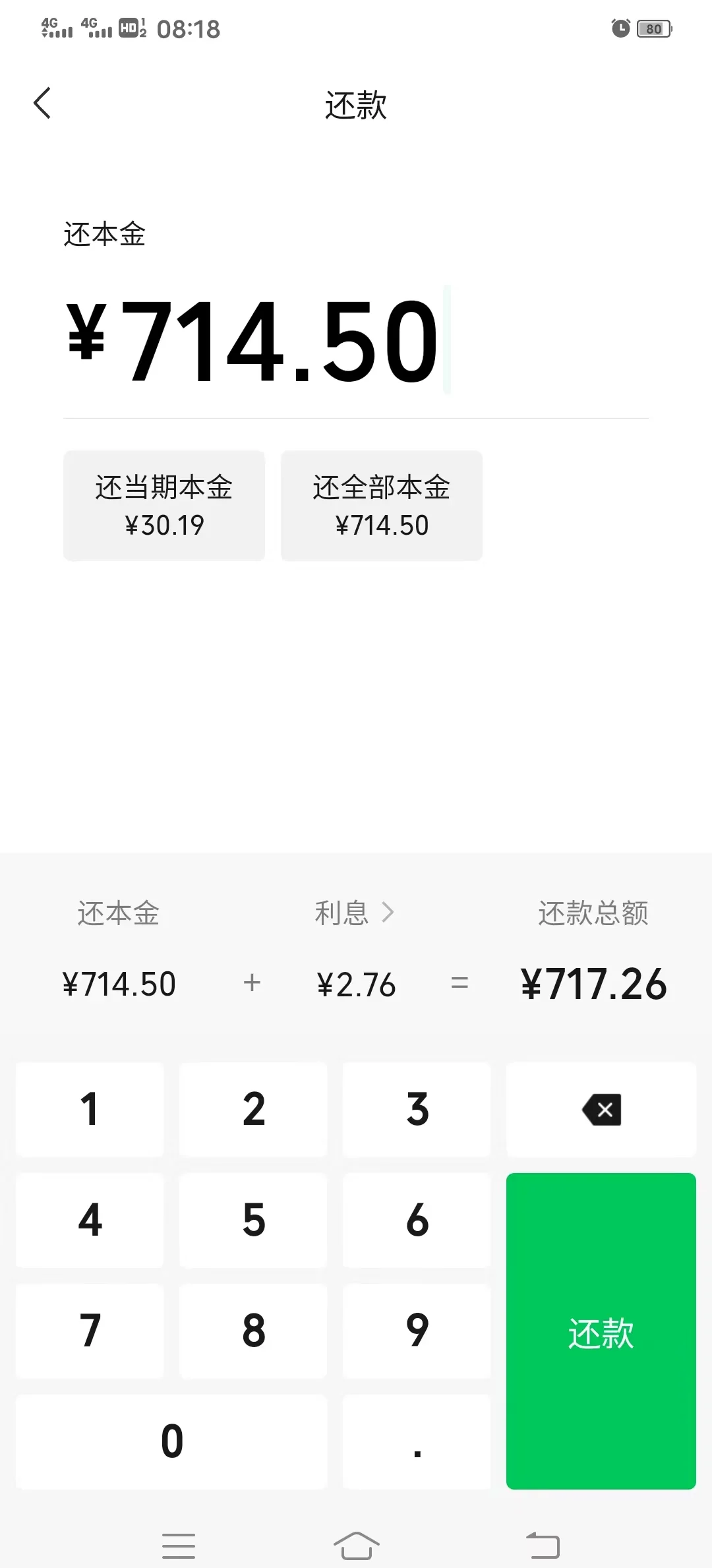Go back using the top-left arrow
This screenshot has width=712, height=1568.
coord(42,104)
